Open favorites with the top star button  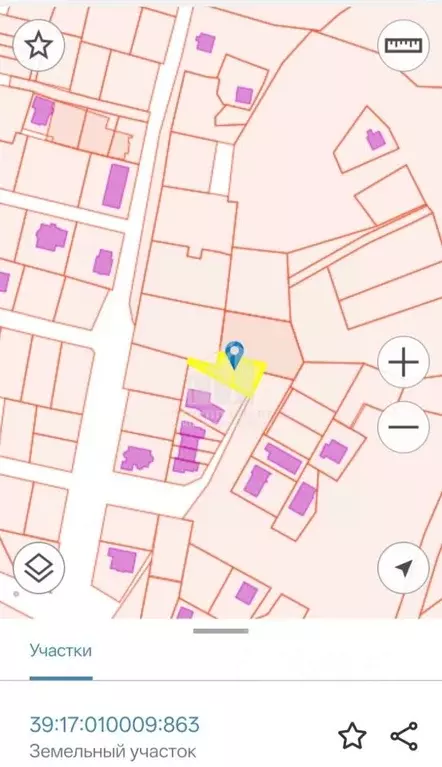39,45
